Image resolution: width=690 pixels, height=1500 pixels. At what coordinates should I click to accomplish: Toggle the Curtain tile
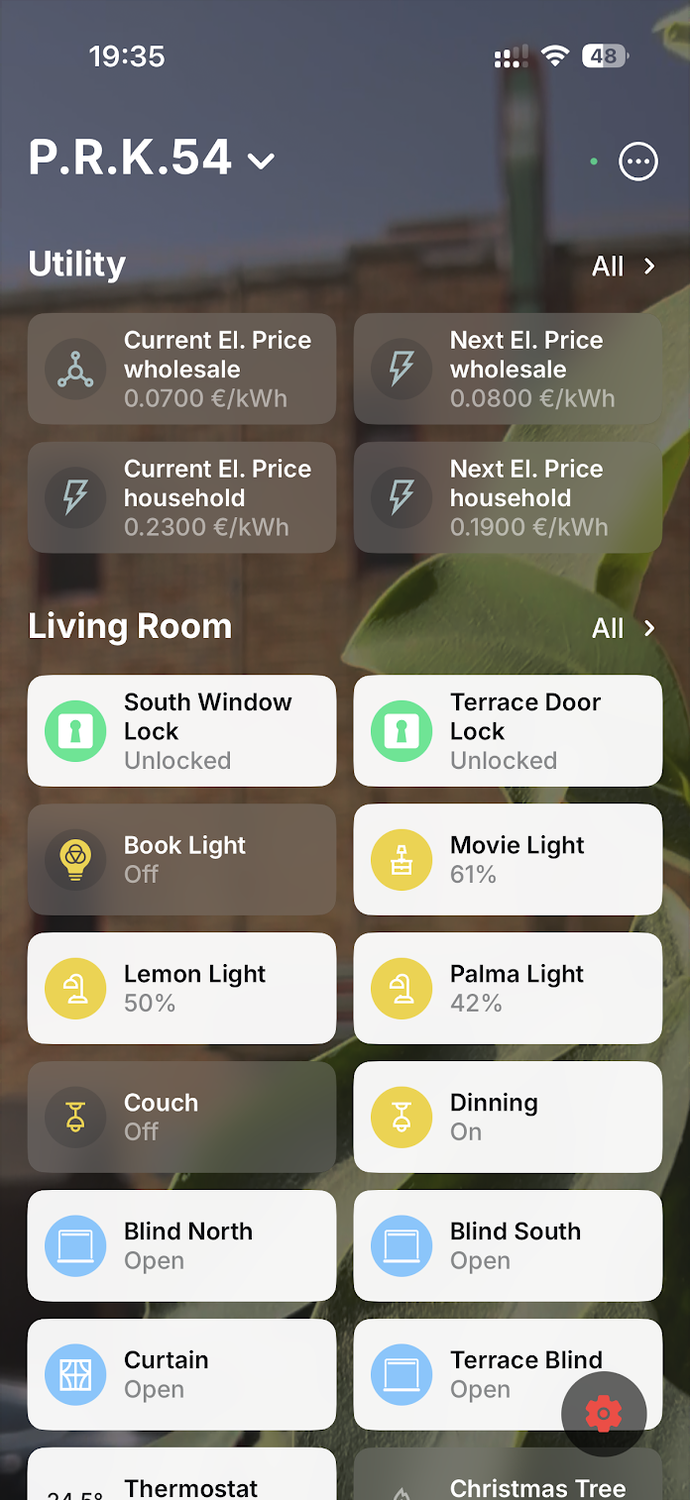[x=76, y=1375]
